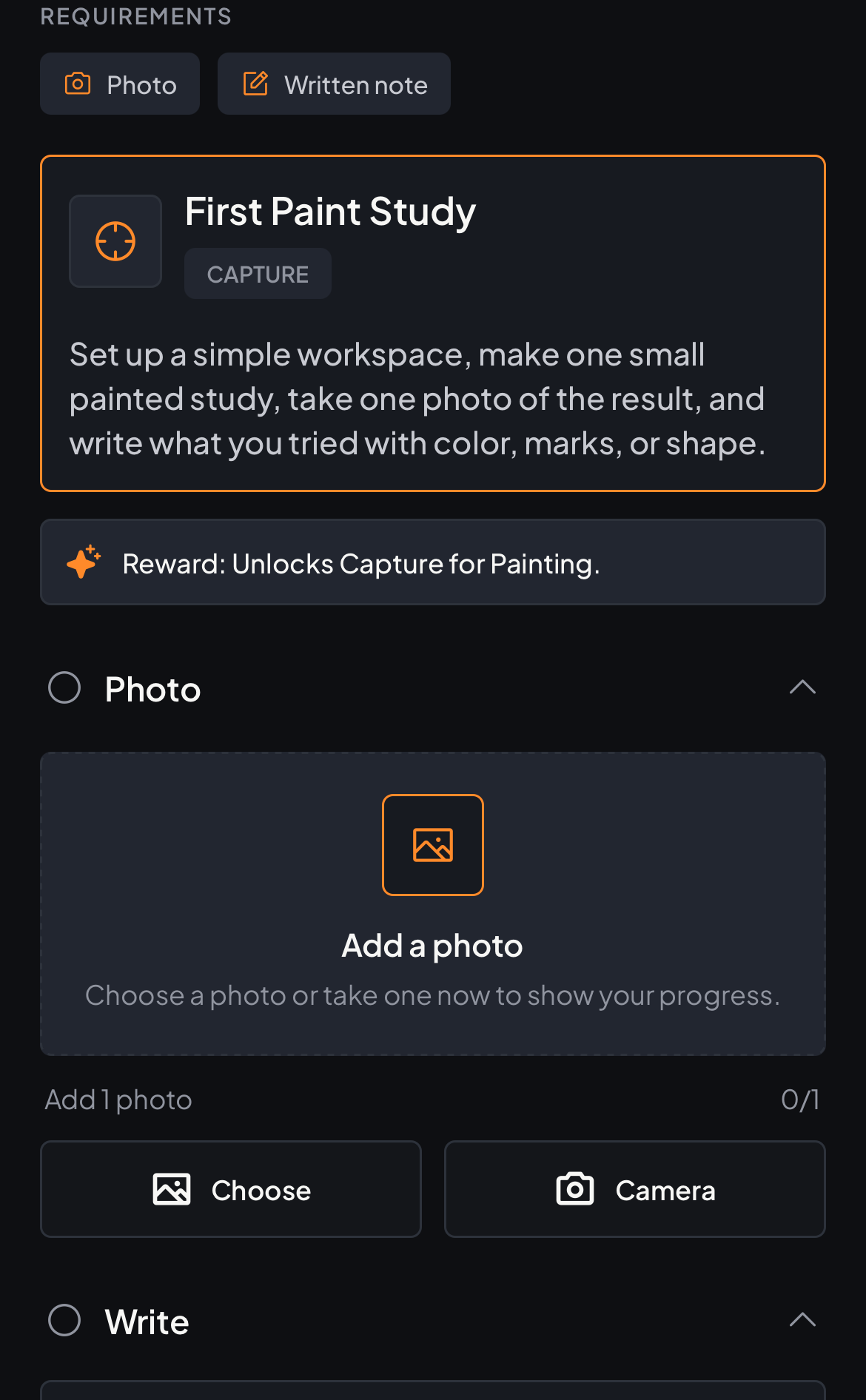
Task: Tap the Add a photo drop area
Action: click(x=433, y=903)
